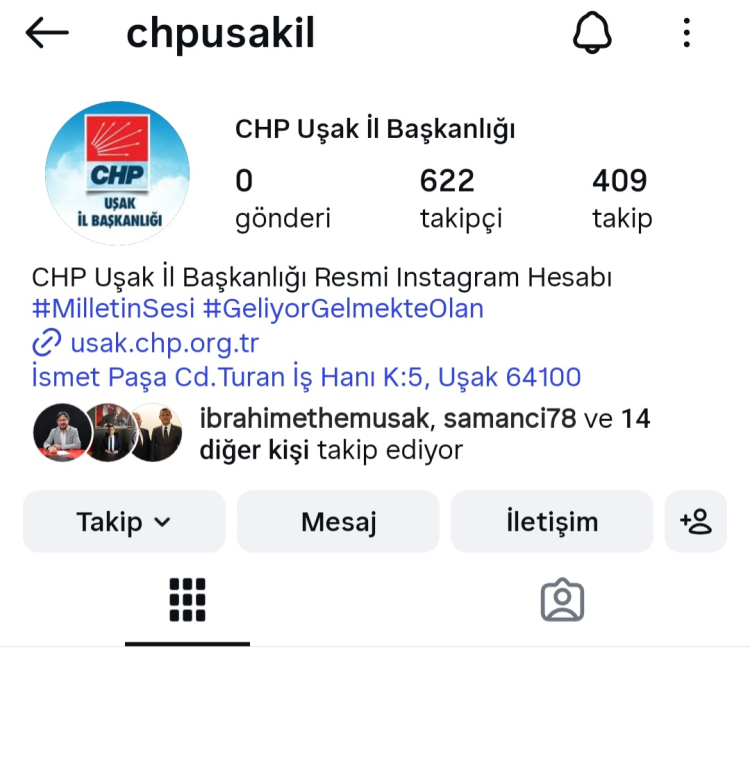Screen dimensions: 750x763
Task: Send a message with Mesaj button
Action: [338, 521]
